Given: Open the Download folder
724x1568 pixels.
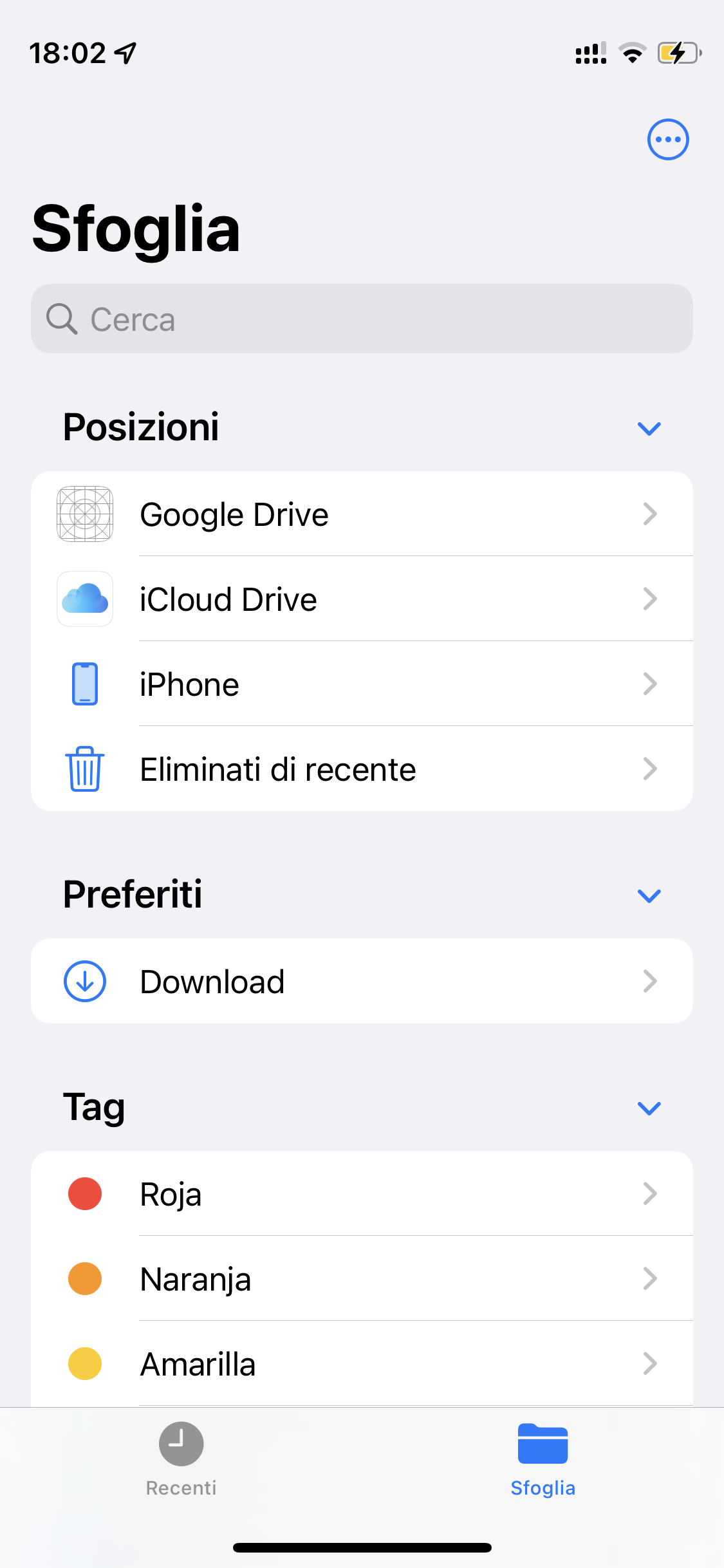Looking at the screenshot, I should pos(362,982).
